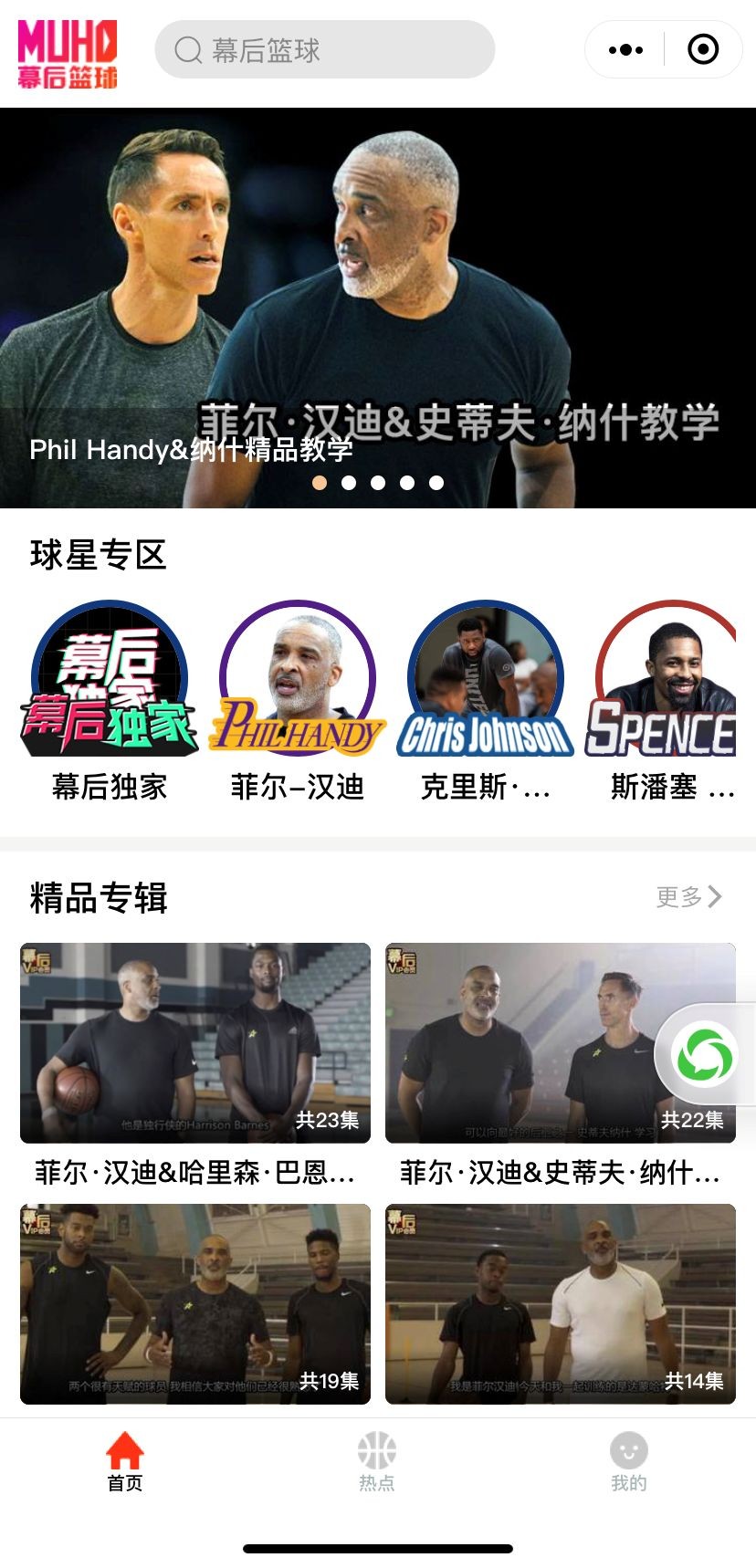Screen dimensions: 756x1568
Task: Switch to the 我的 tab
Action: point(629,1460)
